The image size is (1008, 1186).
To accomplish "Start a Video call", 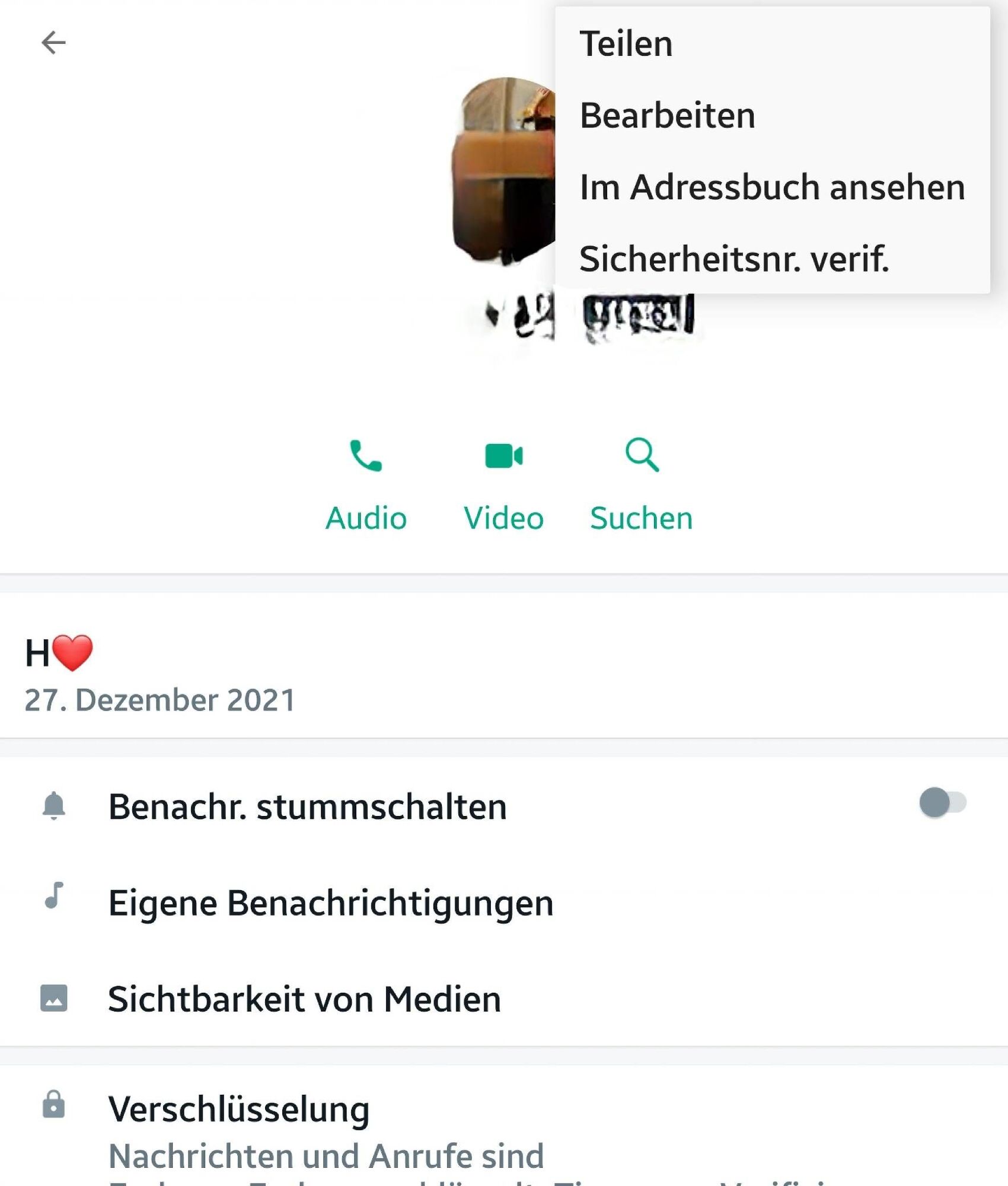I will [503, 483].
